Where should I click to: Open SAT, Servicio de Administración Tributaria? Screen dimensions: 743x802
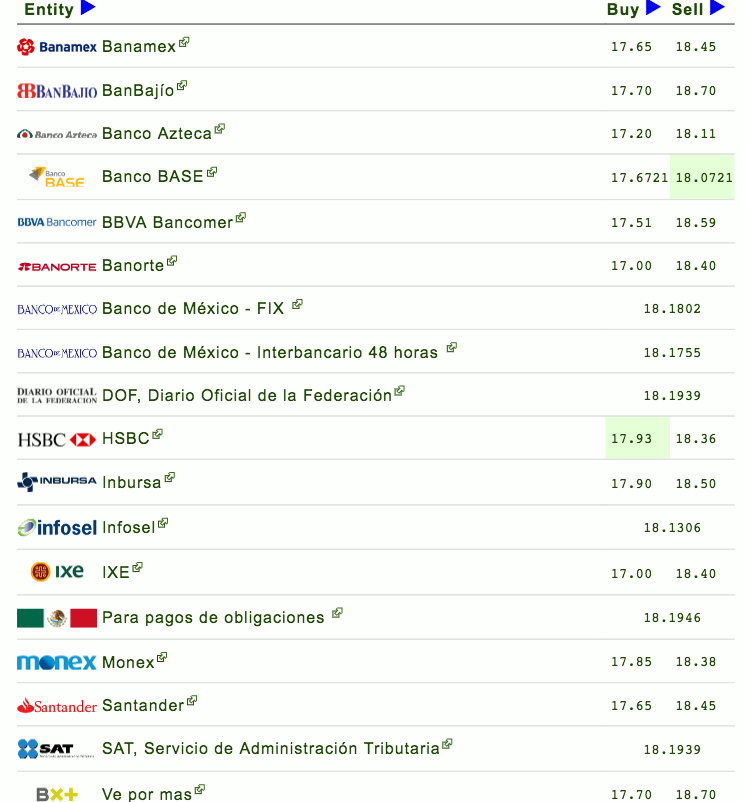coord(270,749)
